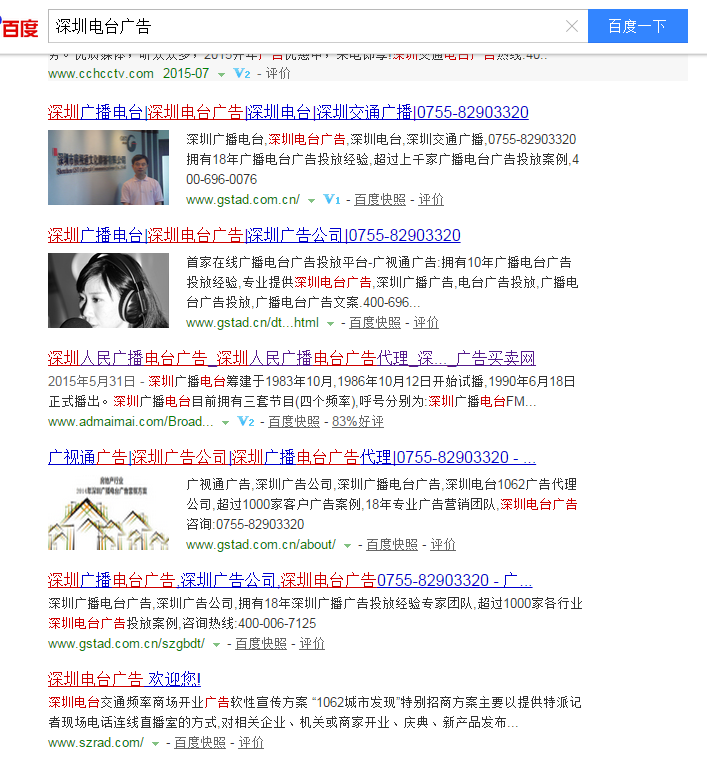Image resolution: width=707 pixels, height=759 pixels.
Task: Tap the 百度一下 search button
Action: point(637,27)
